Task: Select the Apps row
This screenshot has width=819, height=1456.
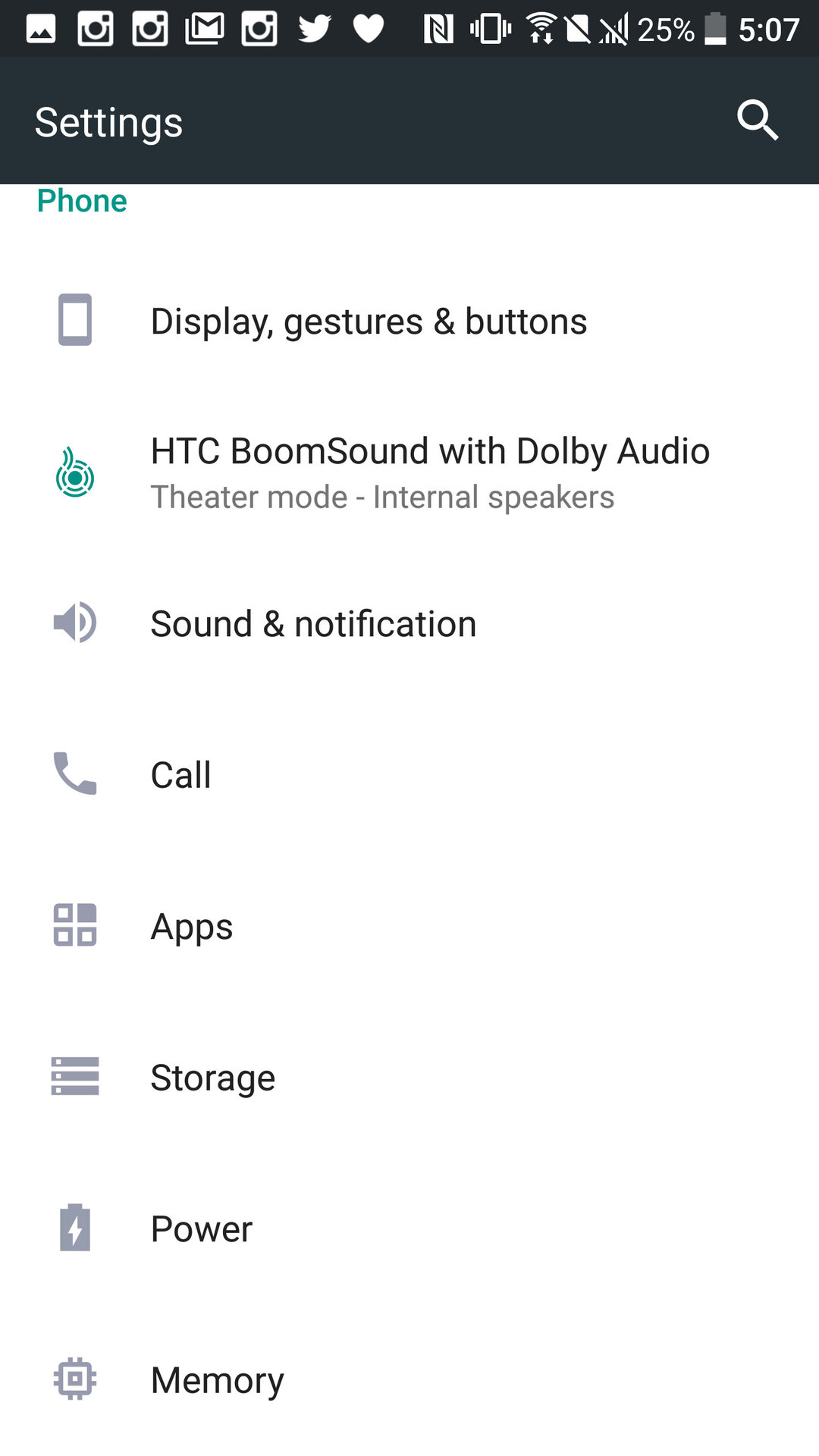Action: tap(192, 927)
